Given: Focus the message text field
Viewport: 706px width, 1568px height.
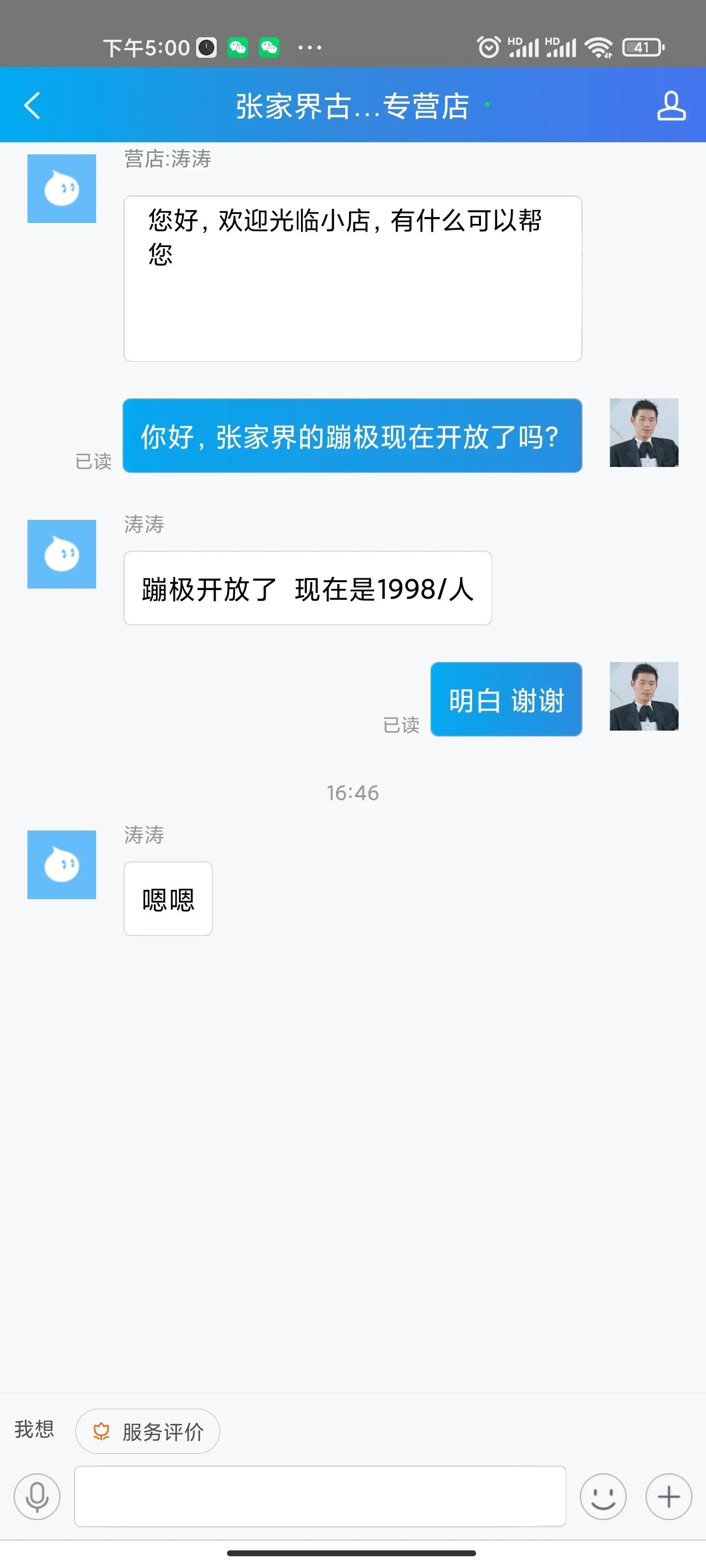Looking at the screenshot, I should 320,1496.
